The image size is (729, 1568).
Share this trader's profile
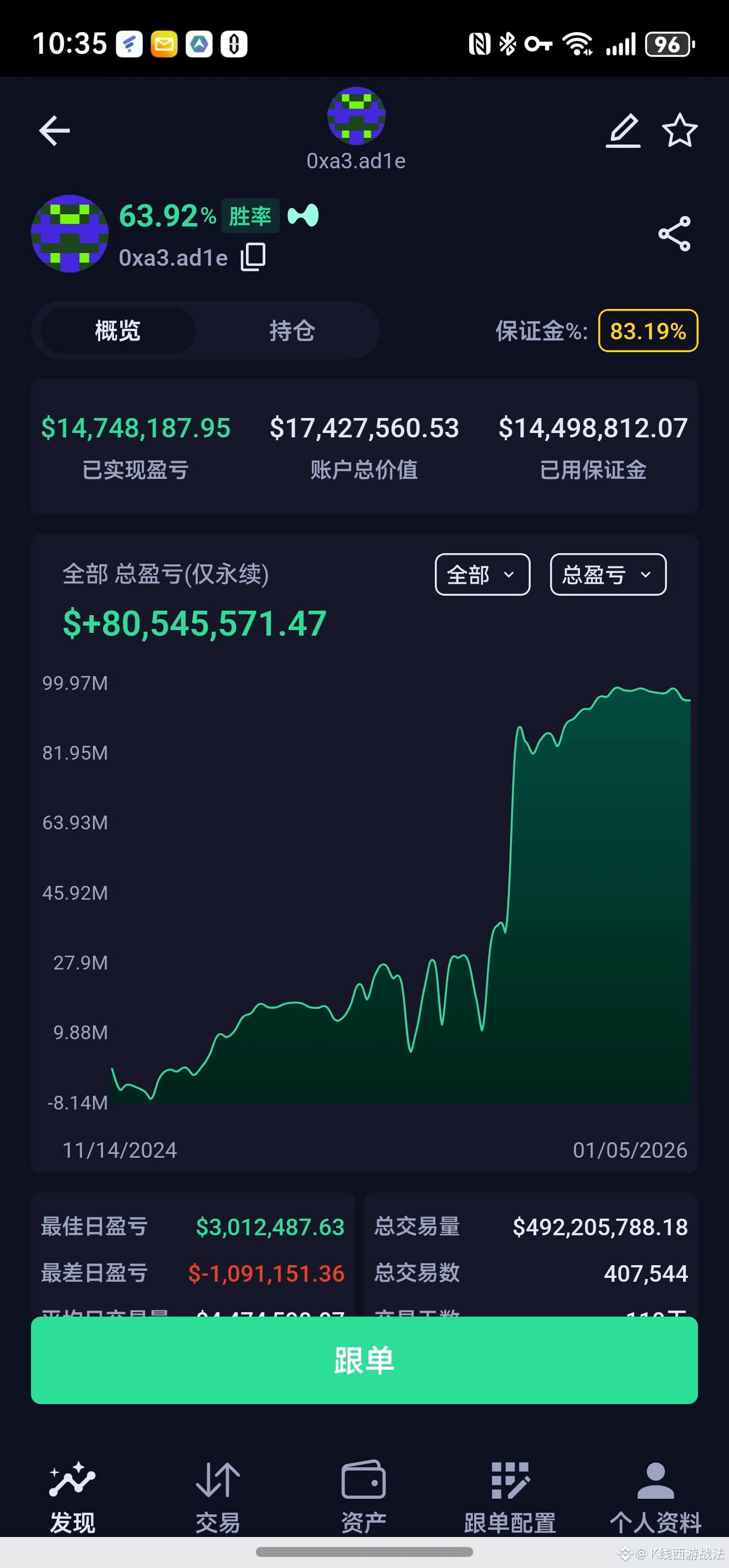tap(674, 234)
